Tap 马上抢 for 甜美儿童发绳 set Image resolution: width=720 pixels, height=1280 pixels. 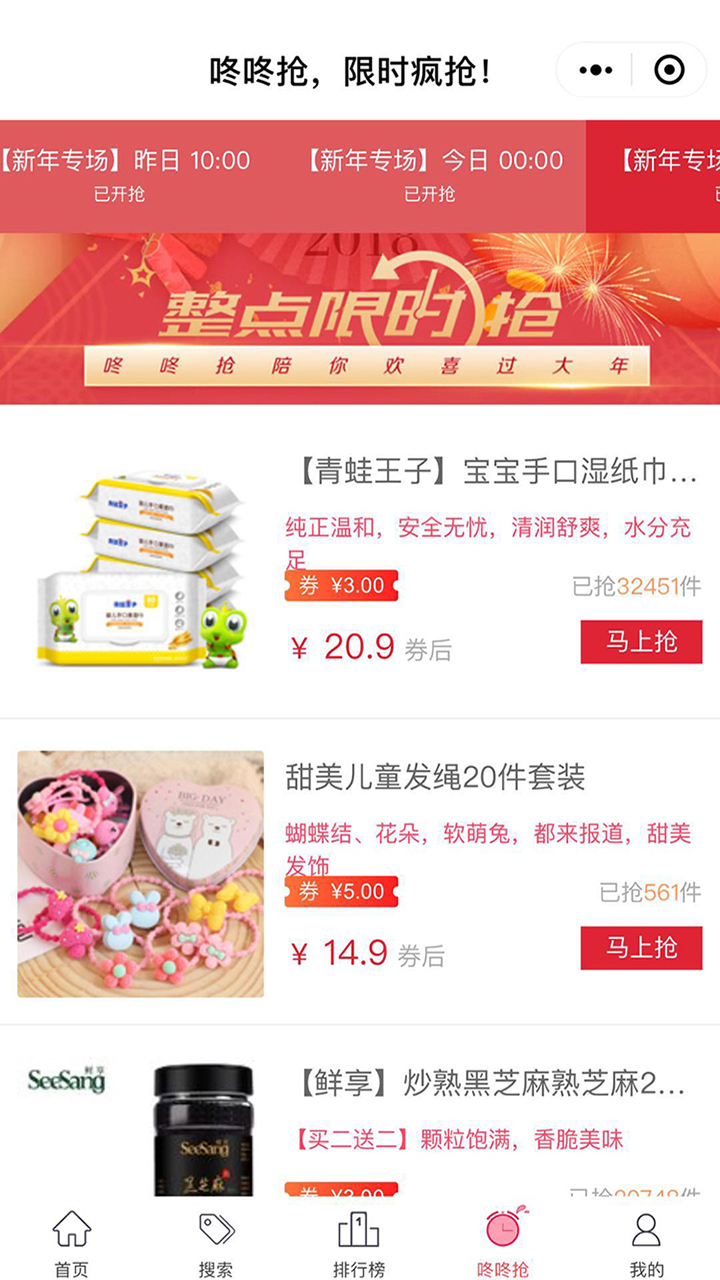641,948
